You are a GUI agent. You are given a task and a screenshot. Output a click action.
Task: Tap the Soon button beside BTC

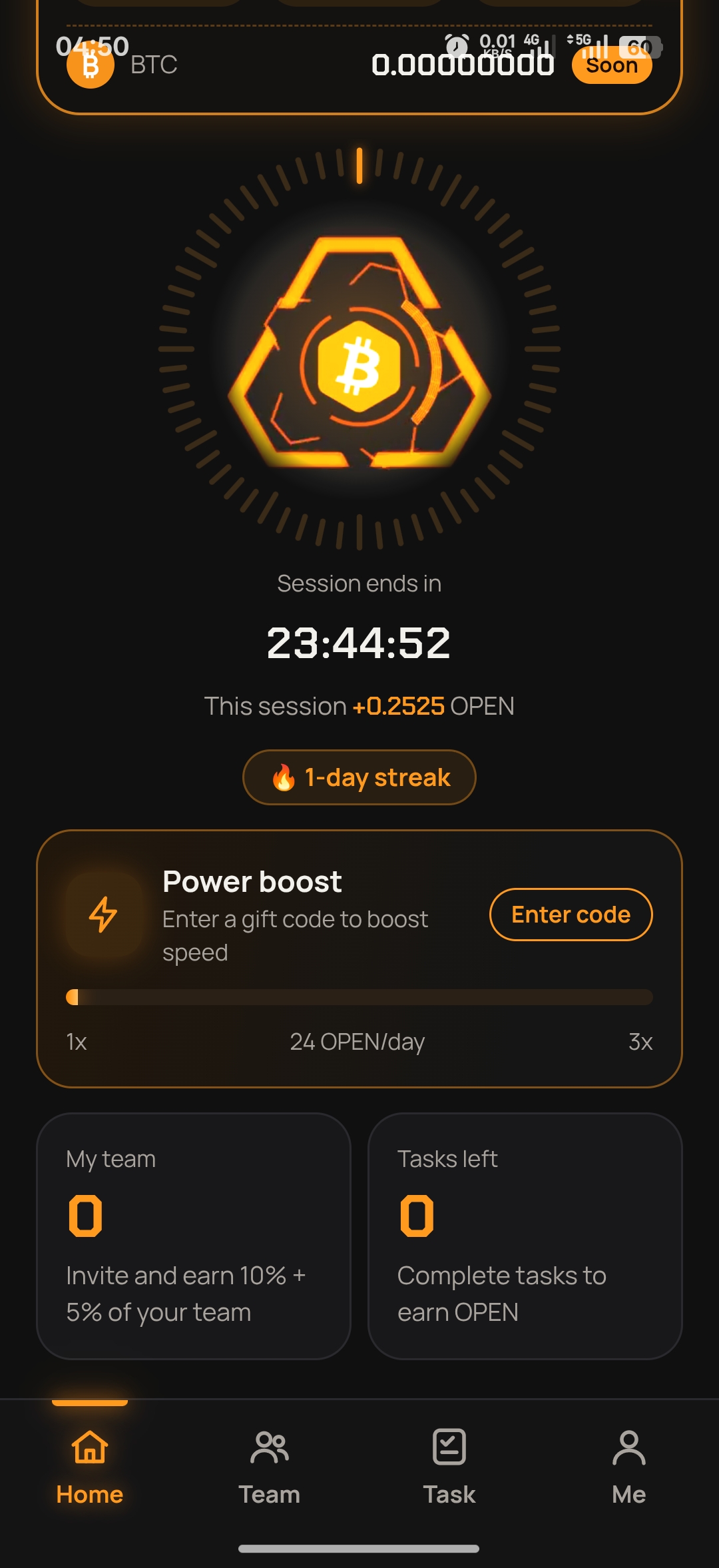click(x=612, y=65)
